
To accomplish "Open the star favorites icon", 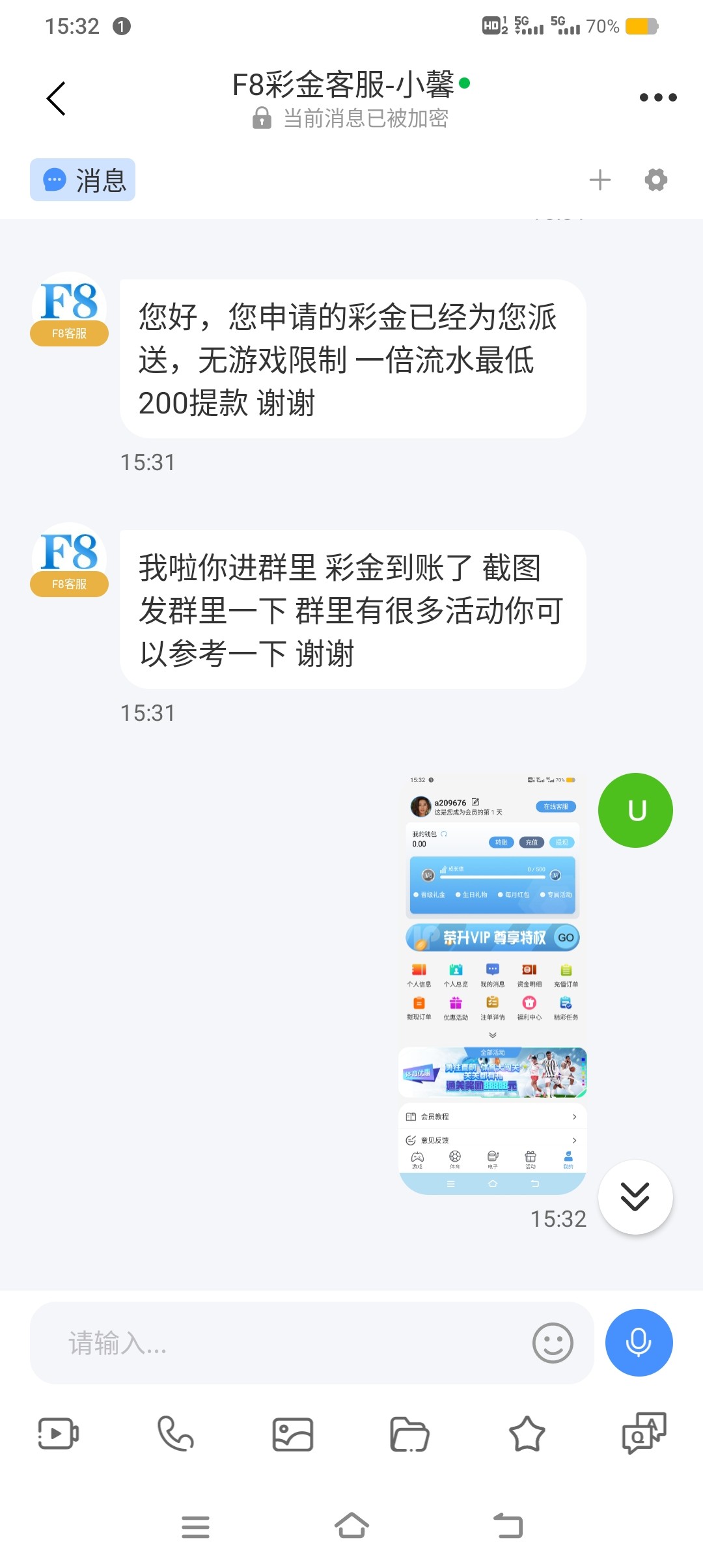I will tap(527, 1434).
